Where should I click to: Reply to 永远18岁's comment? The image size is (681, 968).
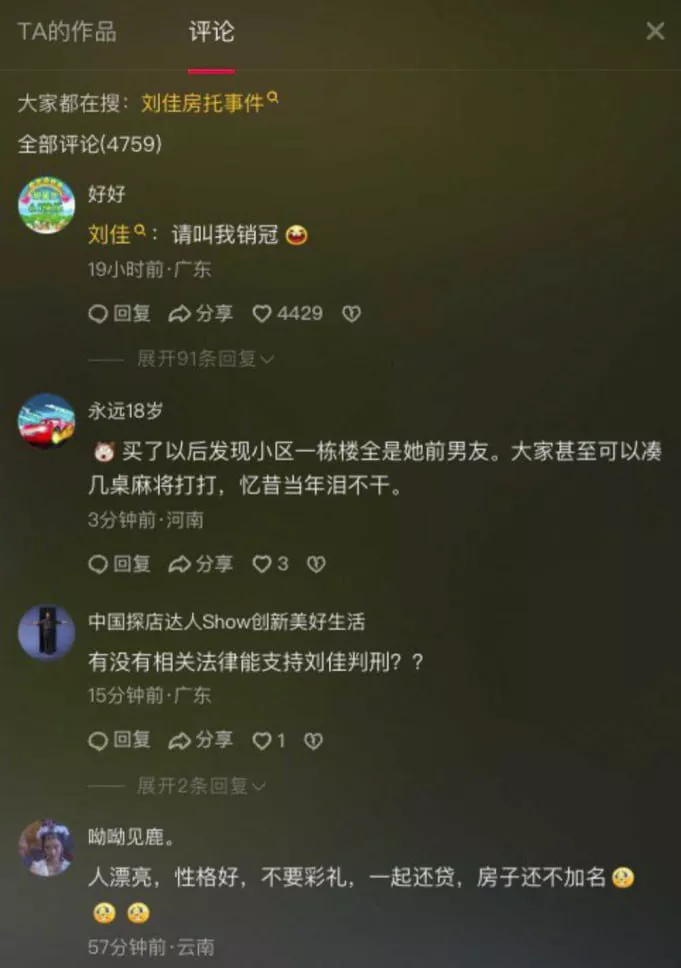[x=119, y=564]
